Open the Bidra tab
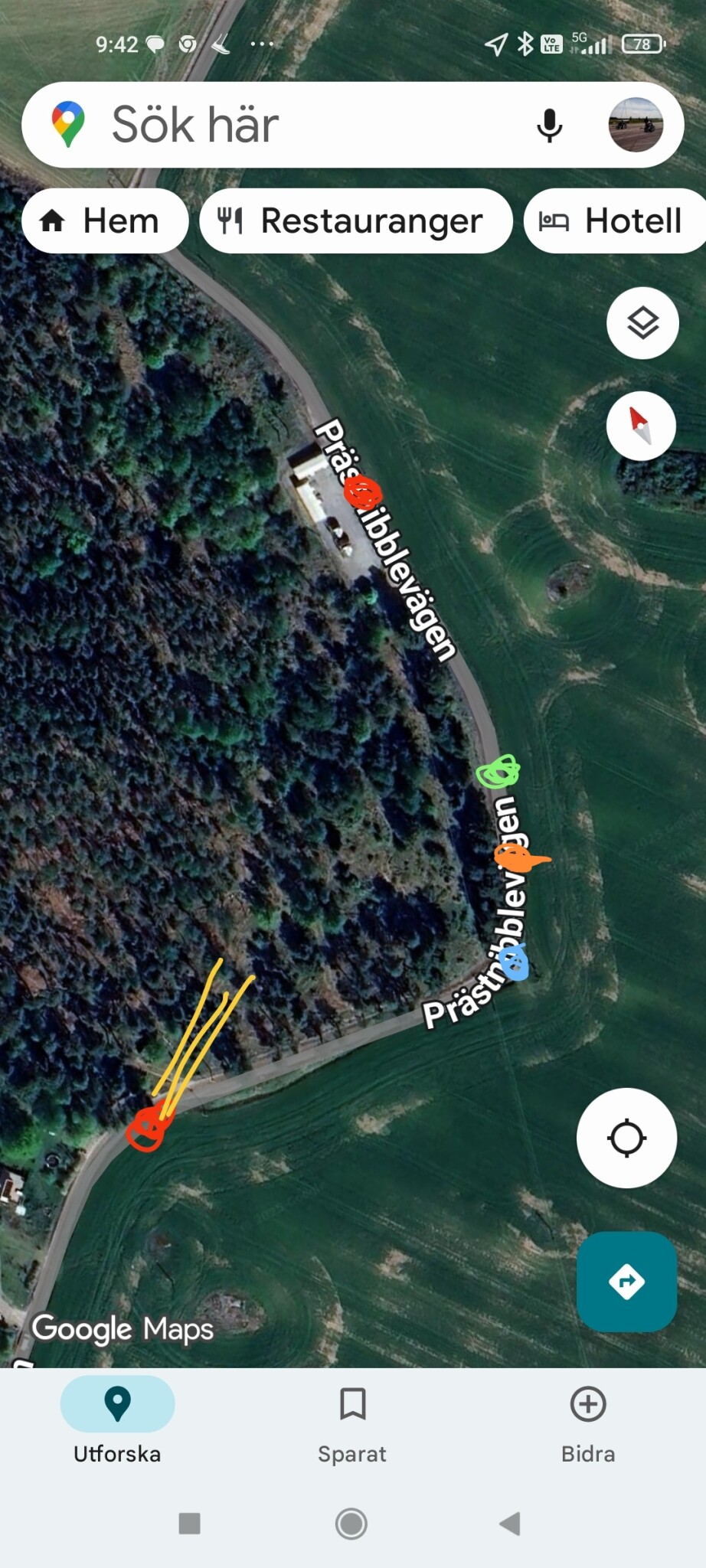Screen dimensions: 706x1568 588,1421
